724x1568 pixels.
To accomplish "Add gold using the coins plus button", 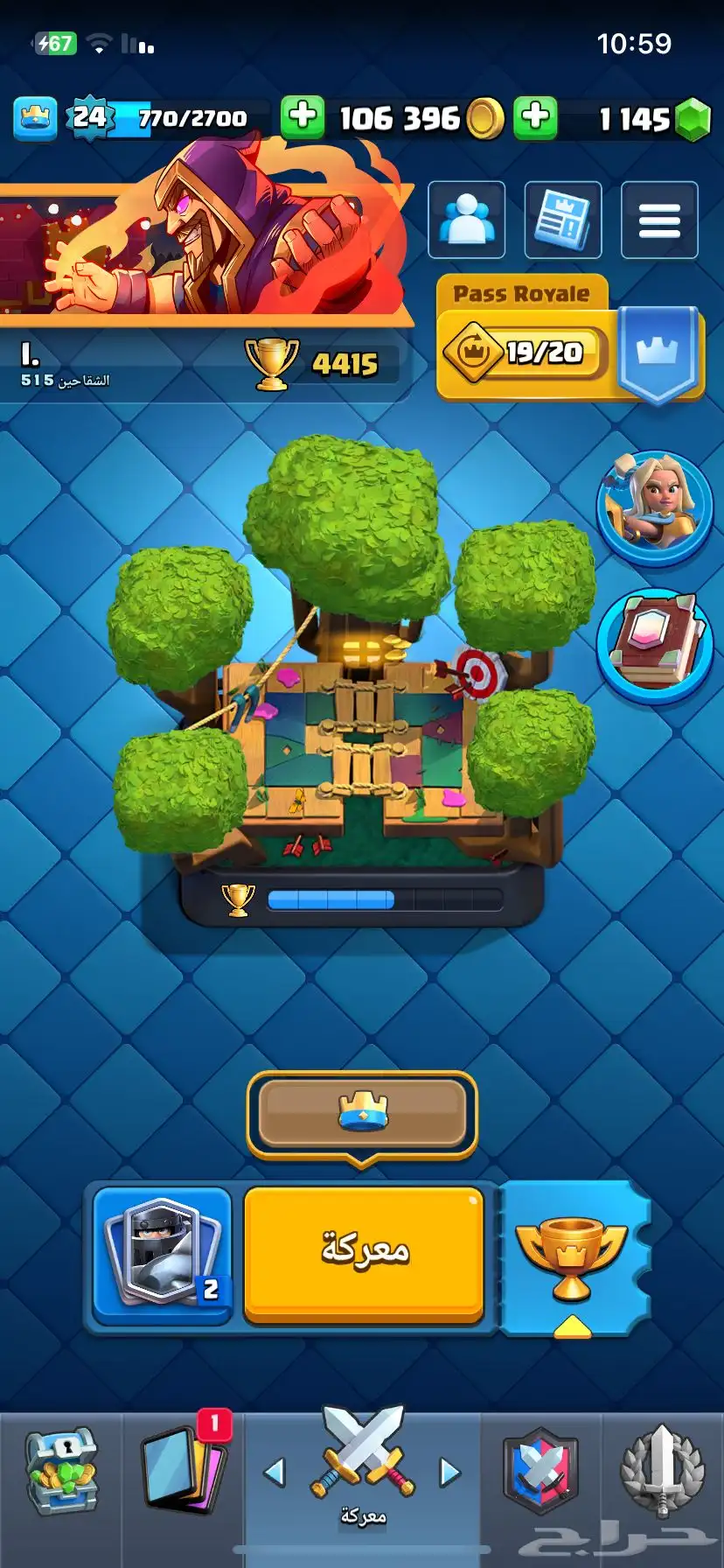I will tap(303, 117).
